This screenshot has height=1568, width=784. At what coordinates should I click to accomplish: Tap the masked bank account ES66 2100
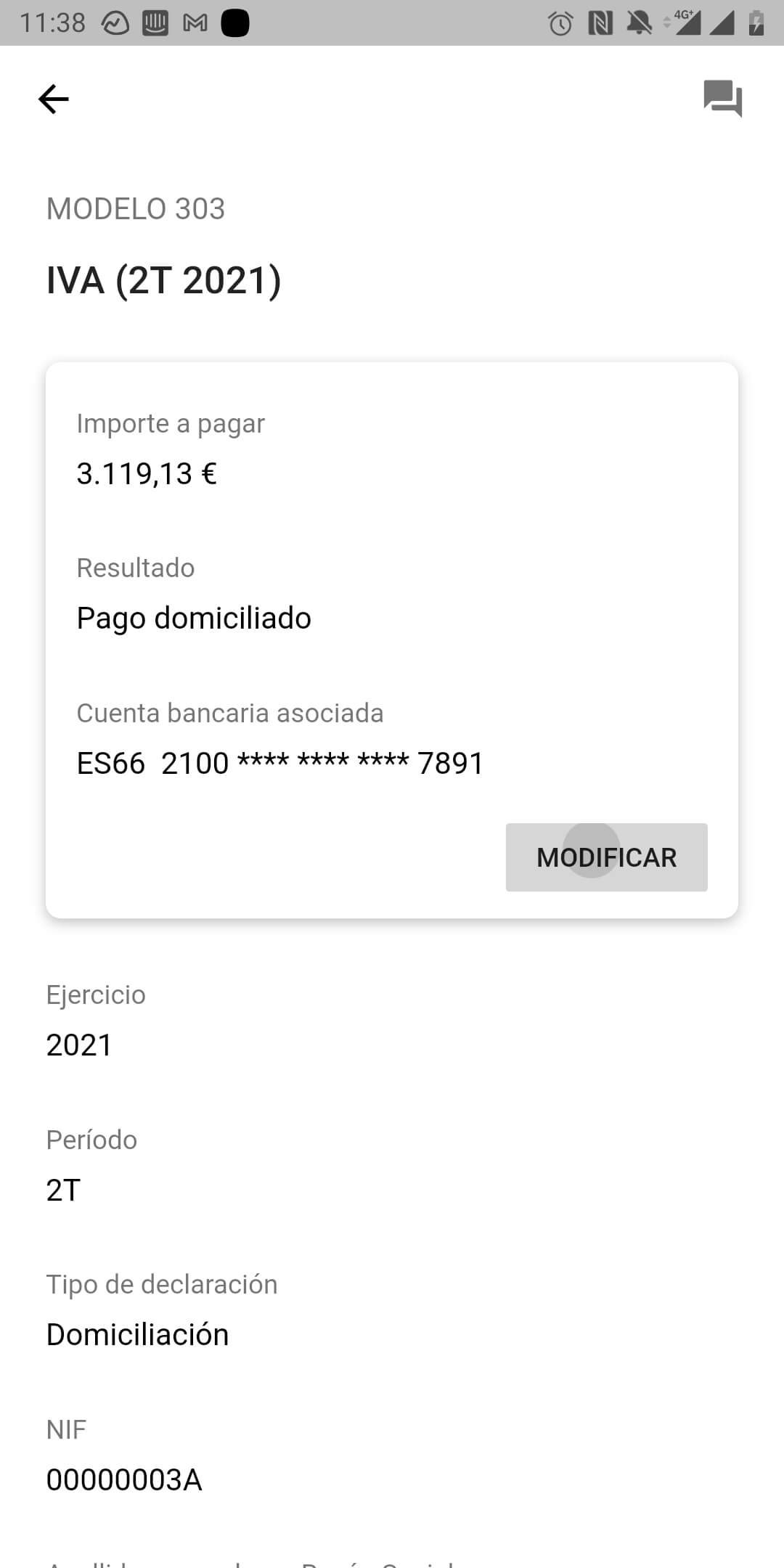pyautogui.click(x=280, y=762)
